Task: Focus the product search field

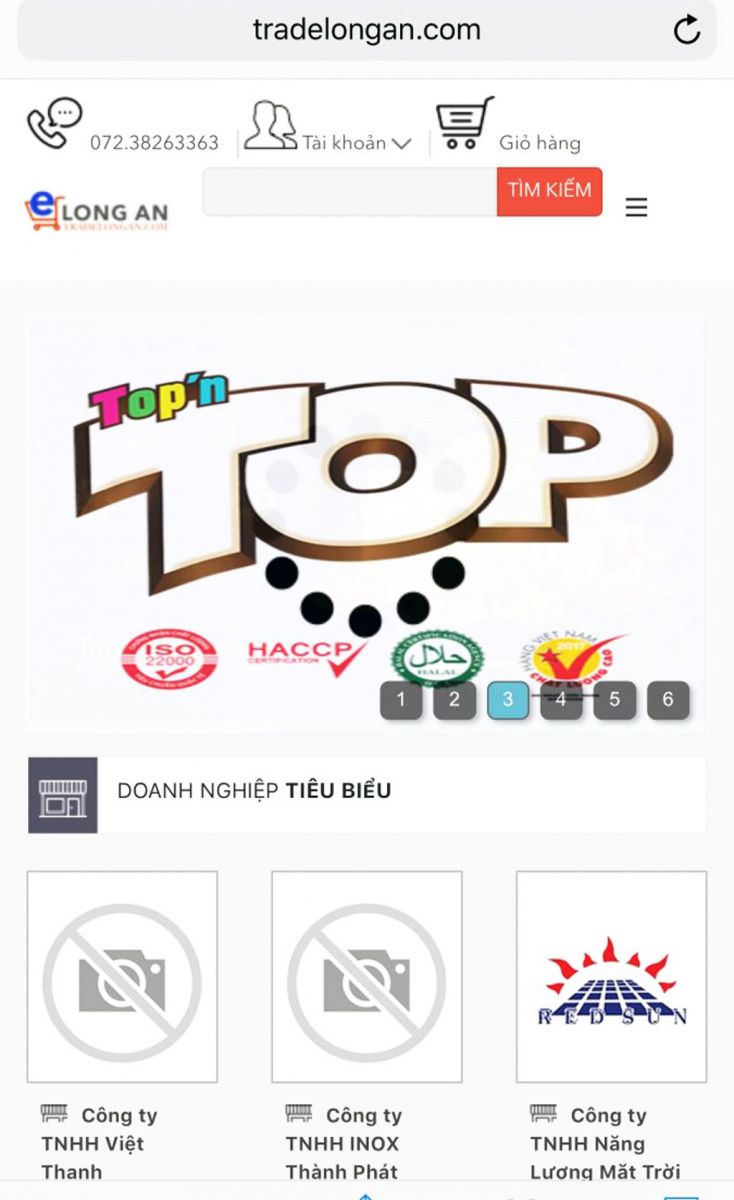Action: click(349, 191)
